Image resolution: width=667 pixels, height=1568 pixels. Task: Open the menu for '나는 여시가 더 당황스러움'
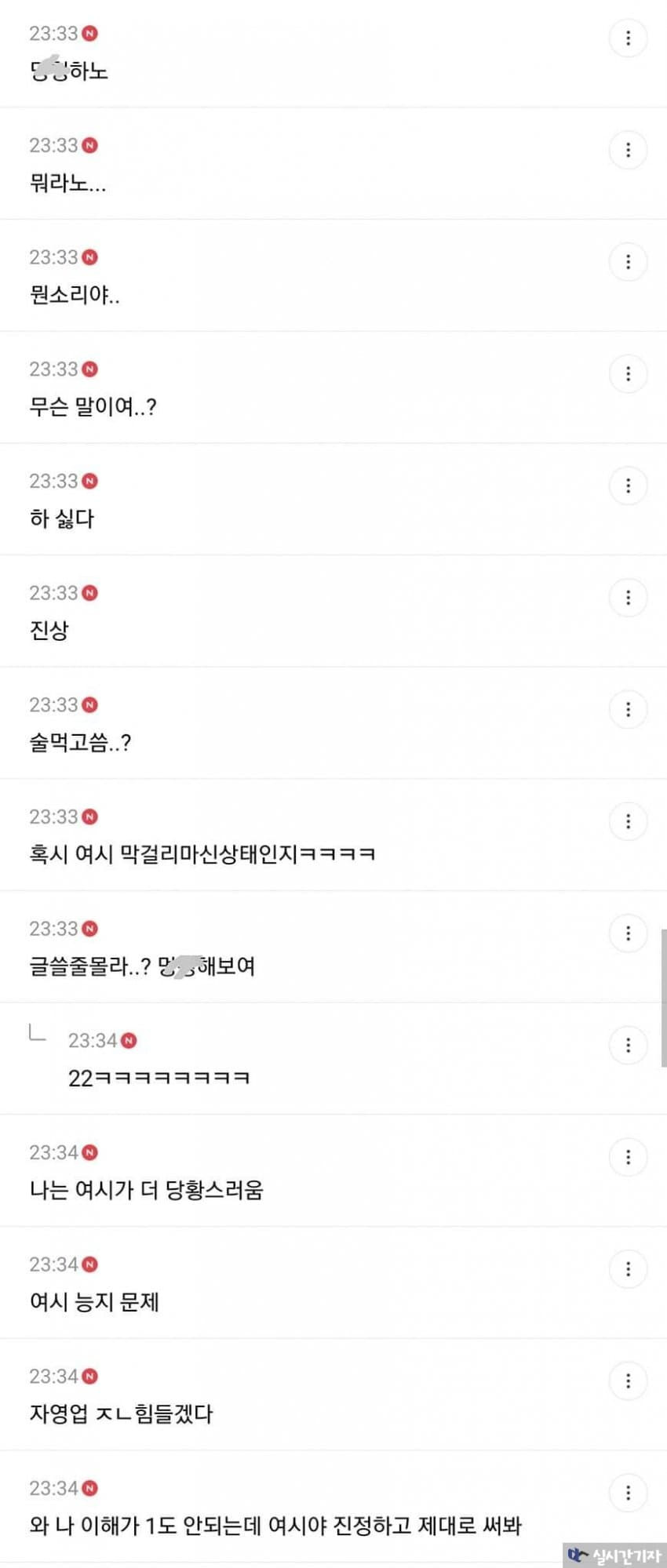[x=628, y=1157]
